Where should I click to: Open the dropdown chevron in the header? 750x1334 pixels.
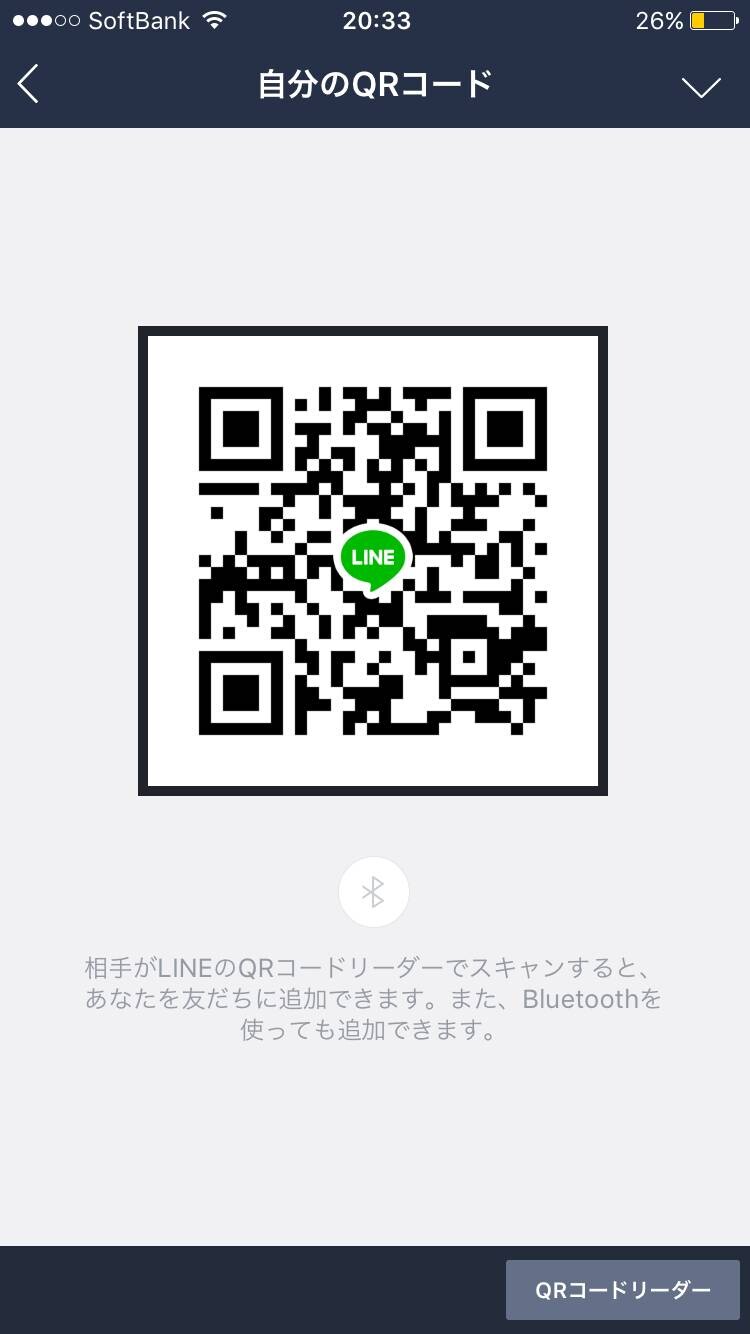pos(701,88)
